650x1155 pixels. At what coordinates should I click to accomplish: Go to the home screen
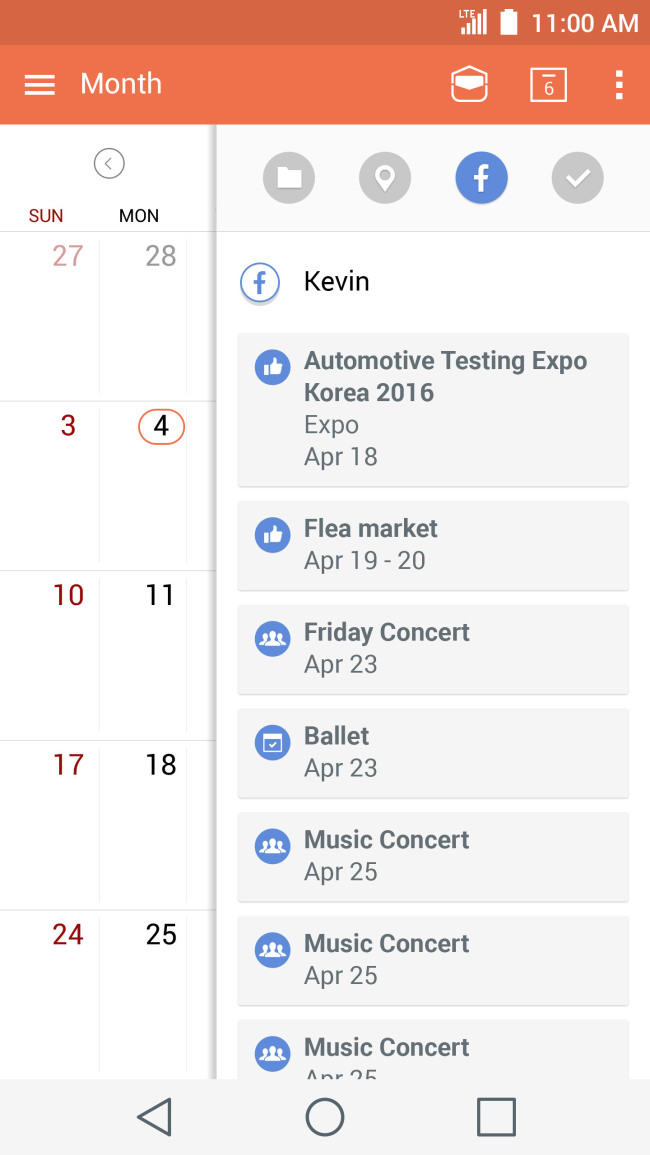(x=325, y=1117)
